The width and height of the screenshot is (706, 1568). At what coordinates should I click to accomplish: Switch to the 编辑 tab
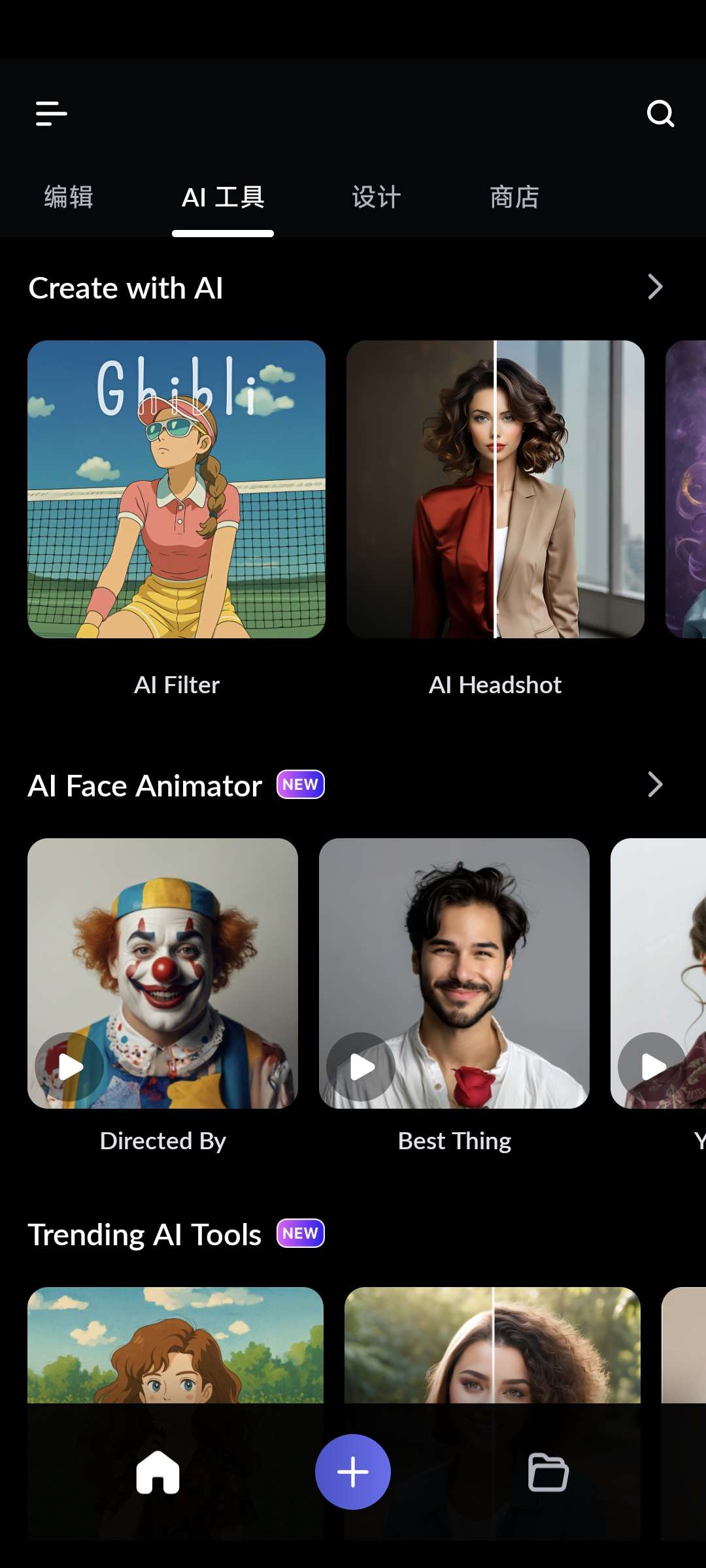click(x=69, y=197)
